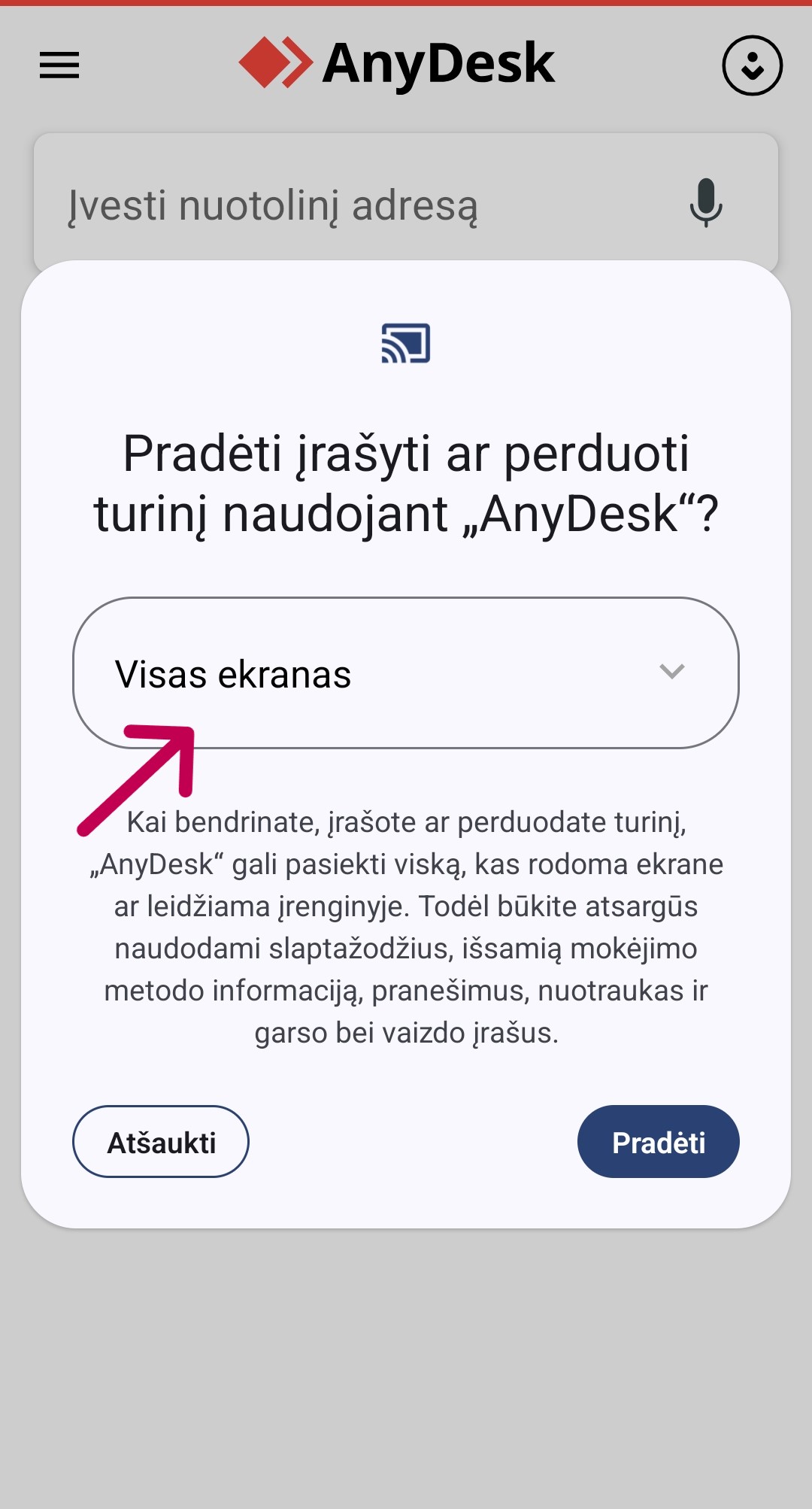The image size is (812, 1509).
Task: Focus the Įvesti nuotolinį adresą field
Action: coord(338,205)
